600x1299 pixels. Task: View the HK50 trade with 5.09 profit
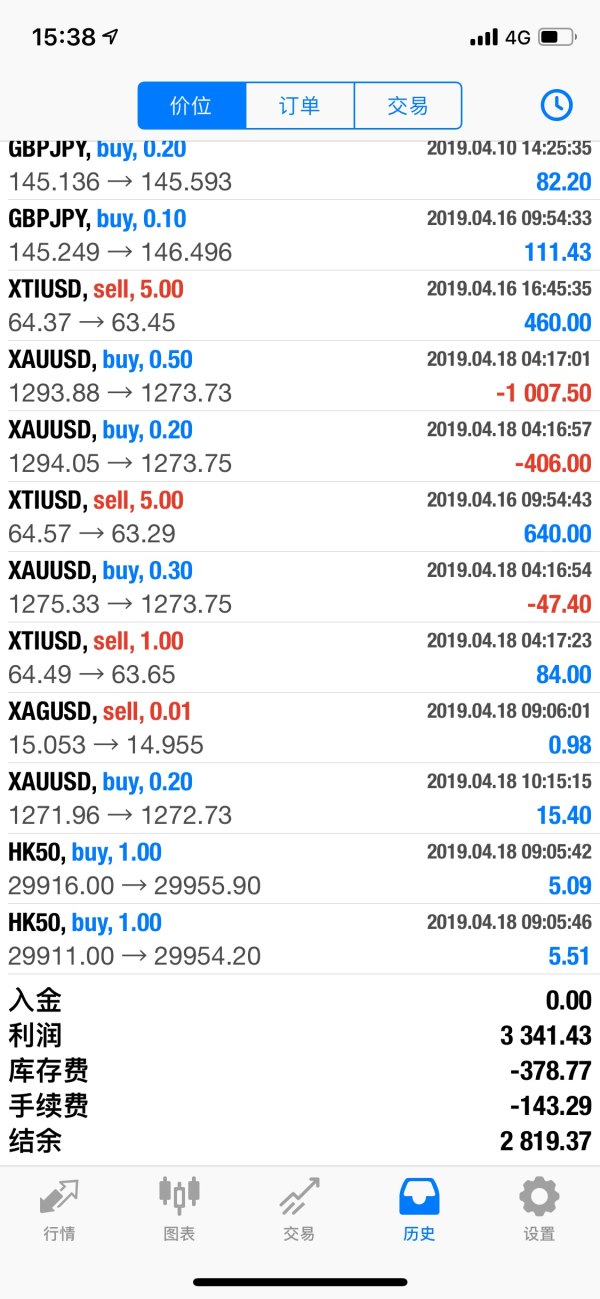click(x=300, y=869)
